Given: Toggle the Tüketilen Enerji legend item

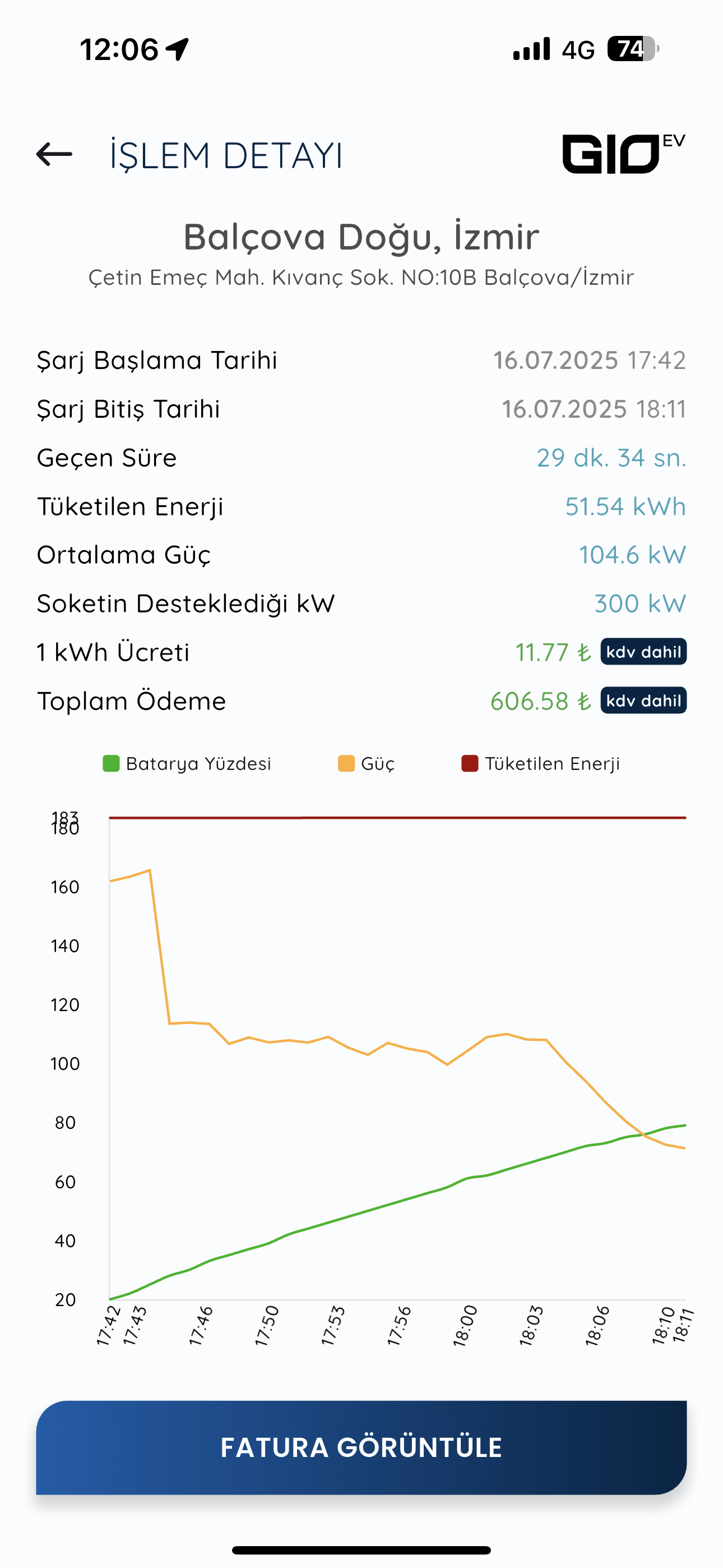Looking at the screenshot, I should [x=541, y=763].
